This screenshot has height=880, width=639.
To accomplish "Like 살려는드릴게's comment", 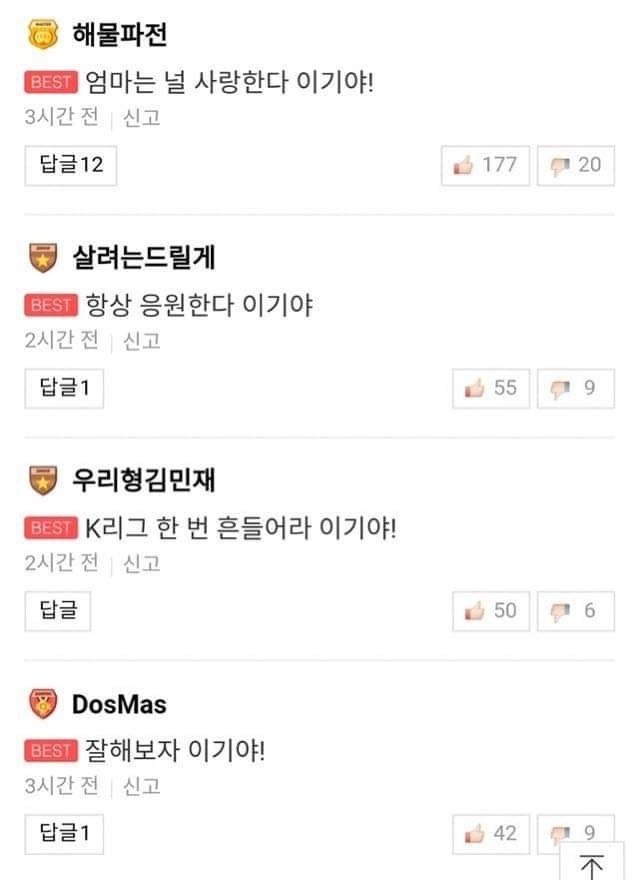I will coord(491,388).
